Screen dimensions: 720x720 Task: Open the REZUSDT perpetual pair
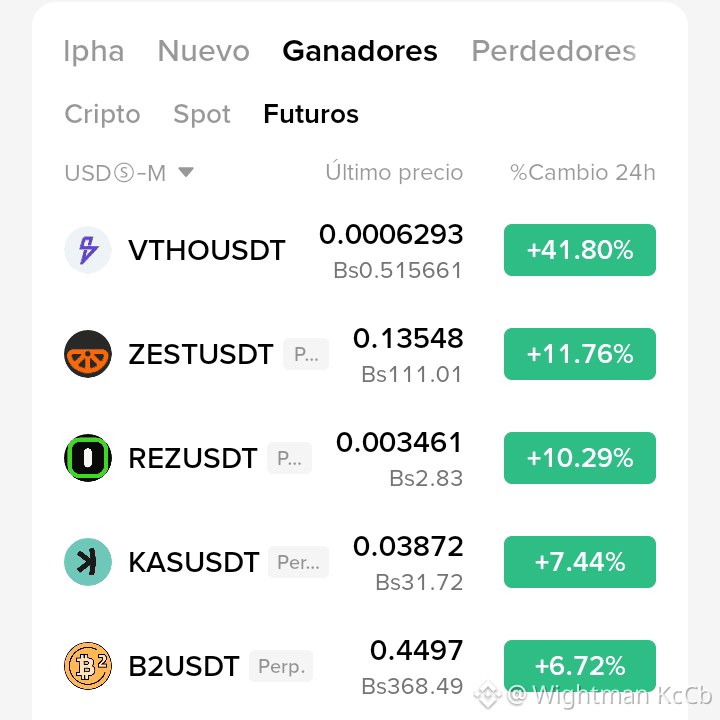point(360,458)
